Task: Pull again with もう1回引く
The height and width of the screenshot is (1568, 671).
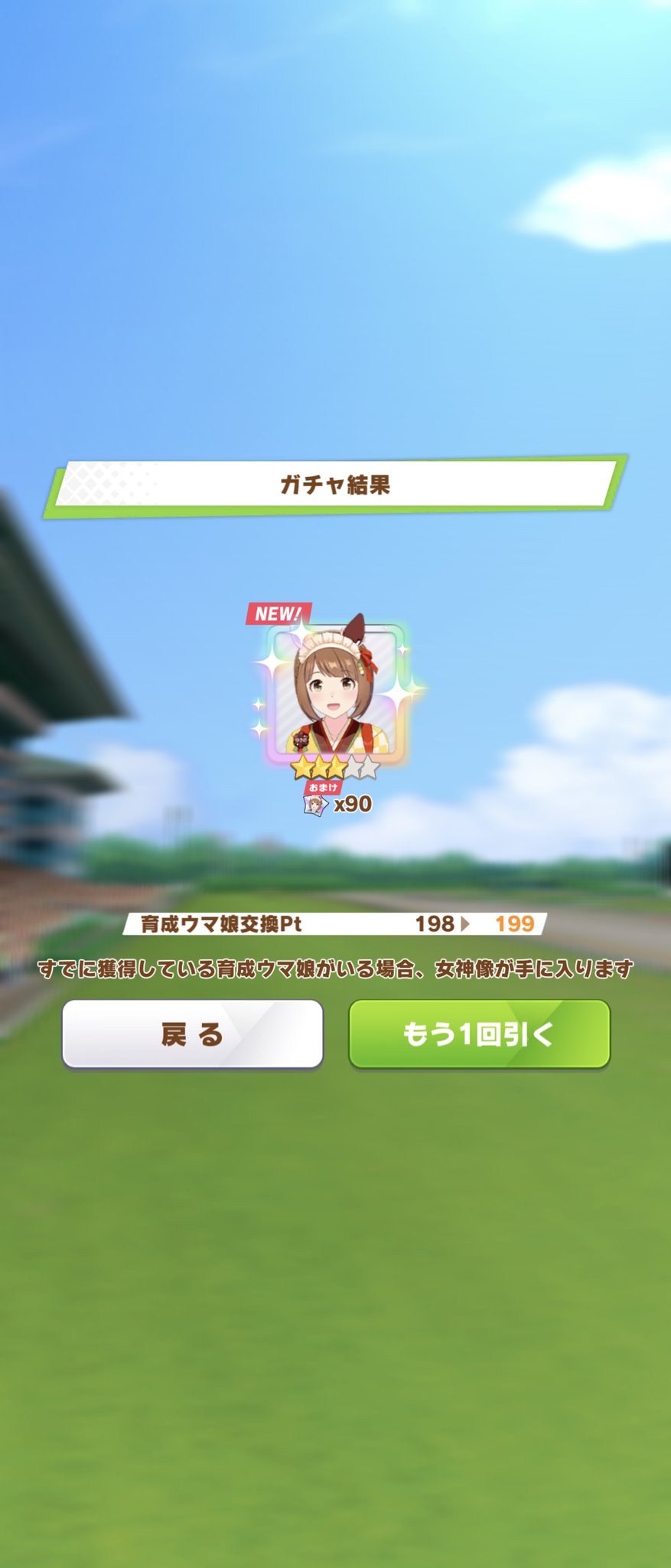Action: point(479,1034)
